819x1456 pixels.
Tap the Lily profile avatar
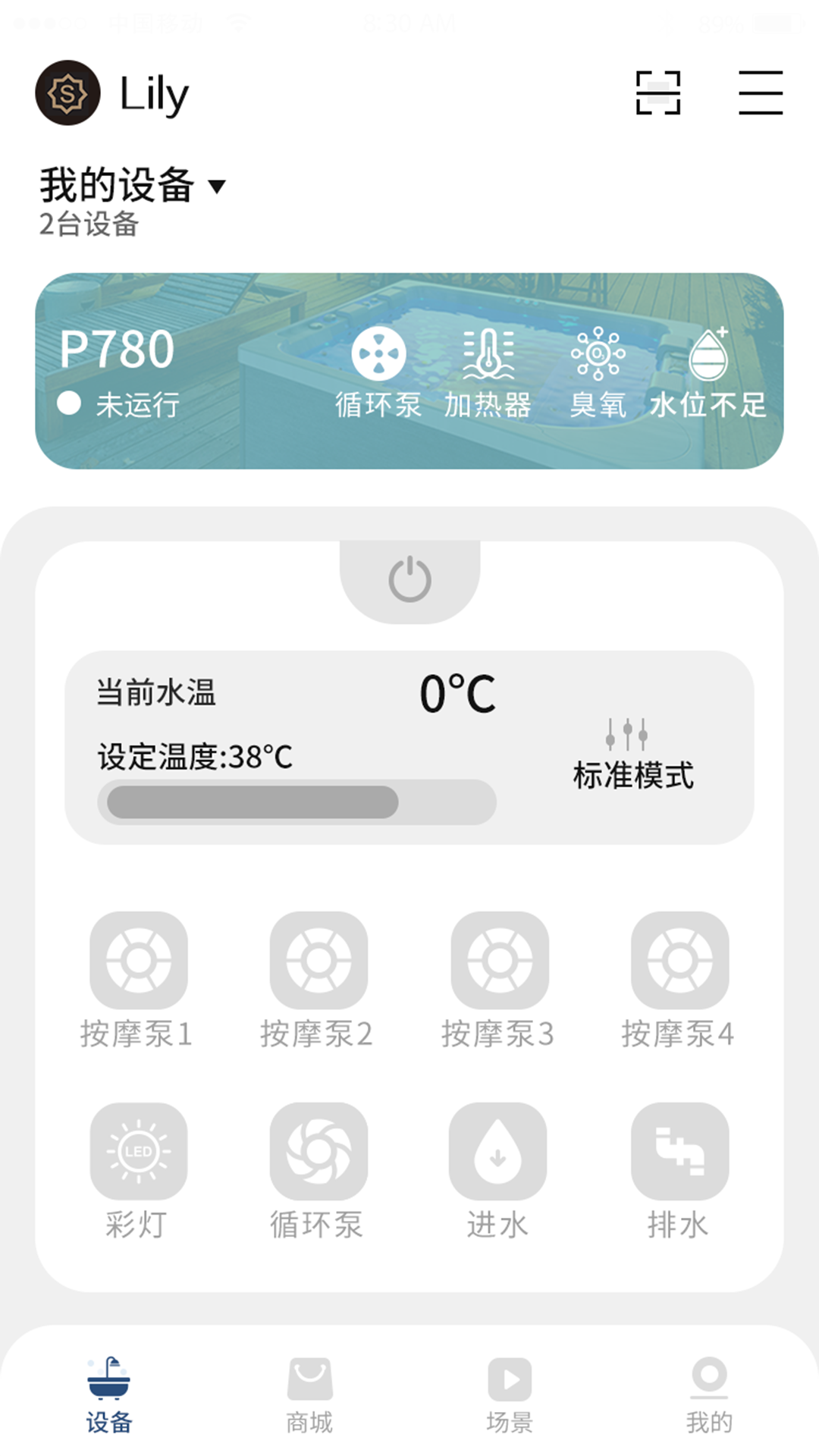(x=68, y=91)
